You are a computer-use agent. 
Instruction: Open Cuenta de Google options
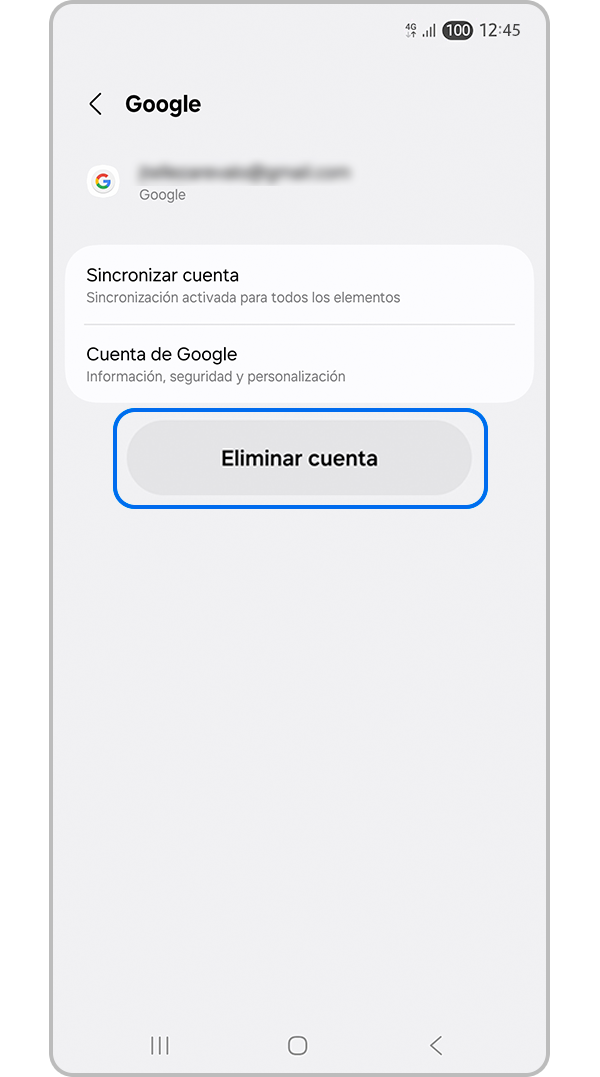click(x=299, y=364)
